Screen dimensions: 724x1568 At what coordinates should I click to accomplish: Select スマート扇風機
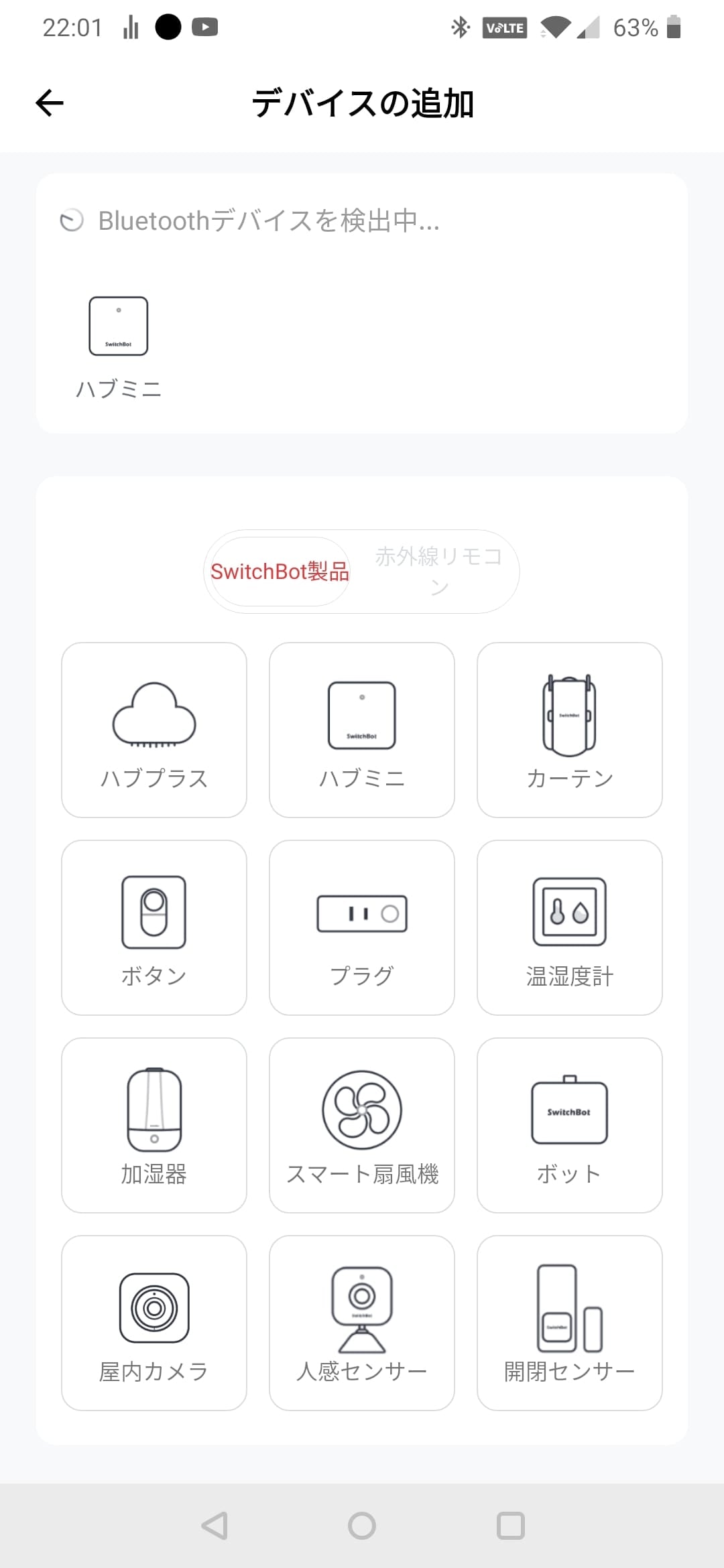click(x=362, y=1125)
